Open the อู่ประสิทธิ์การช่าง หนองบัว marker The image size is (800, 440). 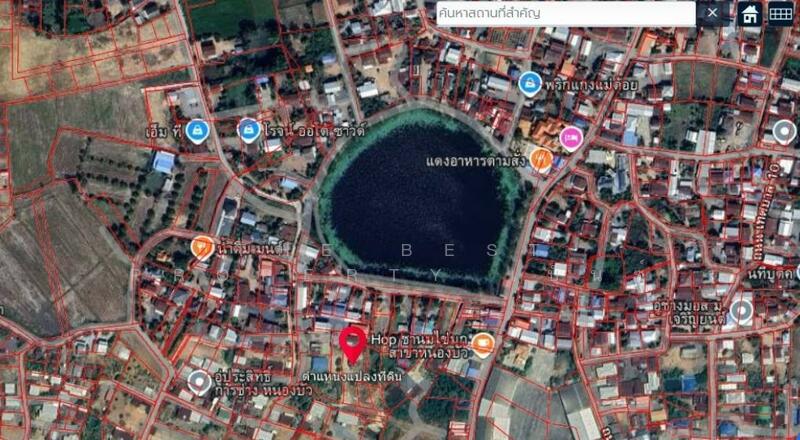(x=199, y=380)
